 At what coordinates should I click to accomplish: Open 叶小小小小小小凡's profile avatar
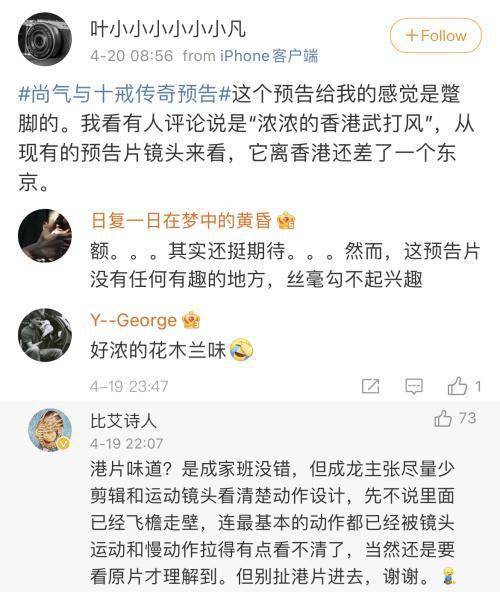point(45,39)
